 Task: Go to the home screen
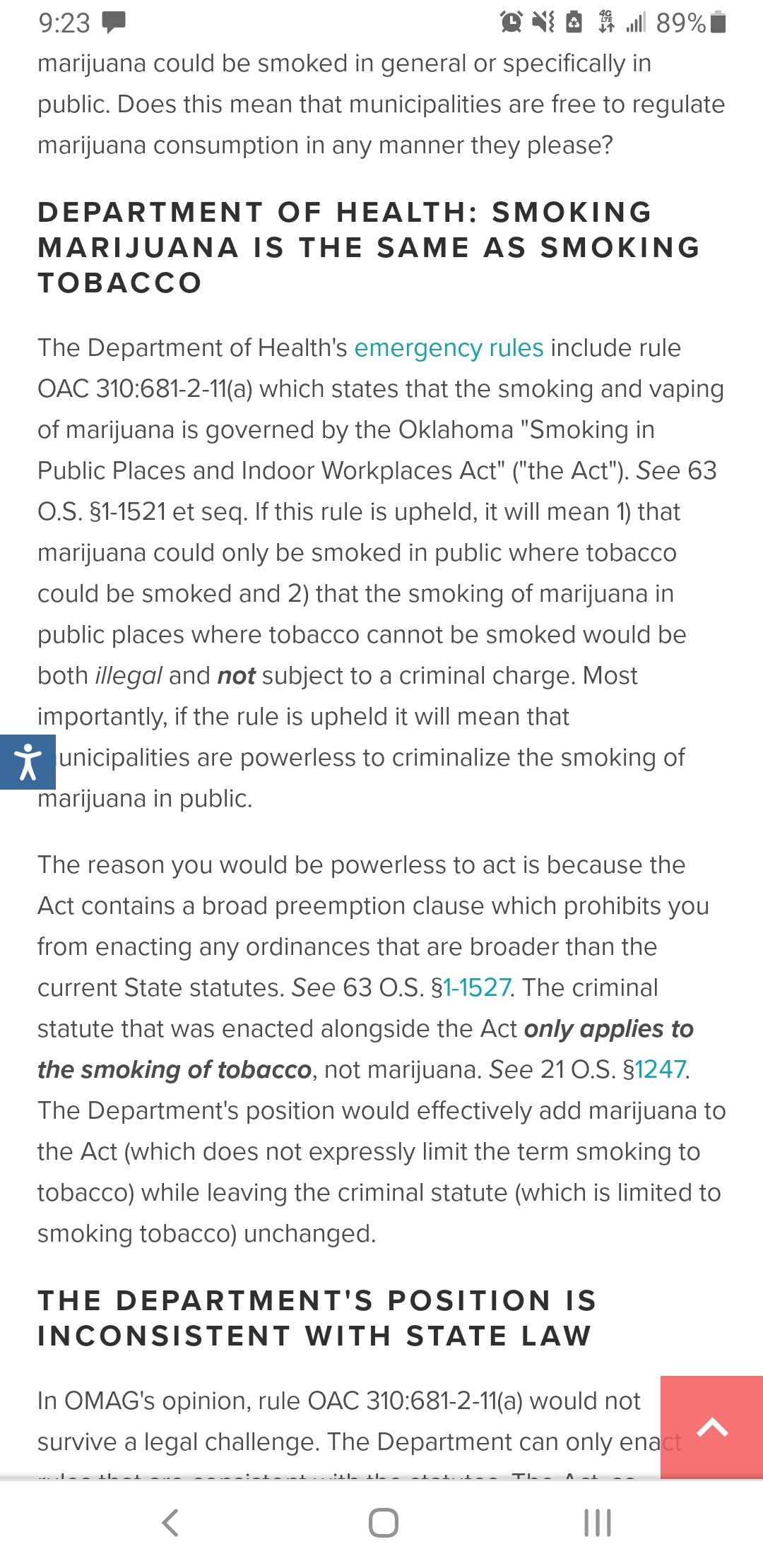tap(383, 1523)
